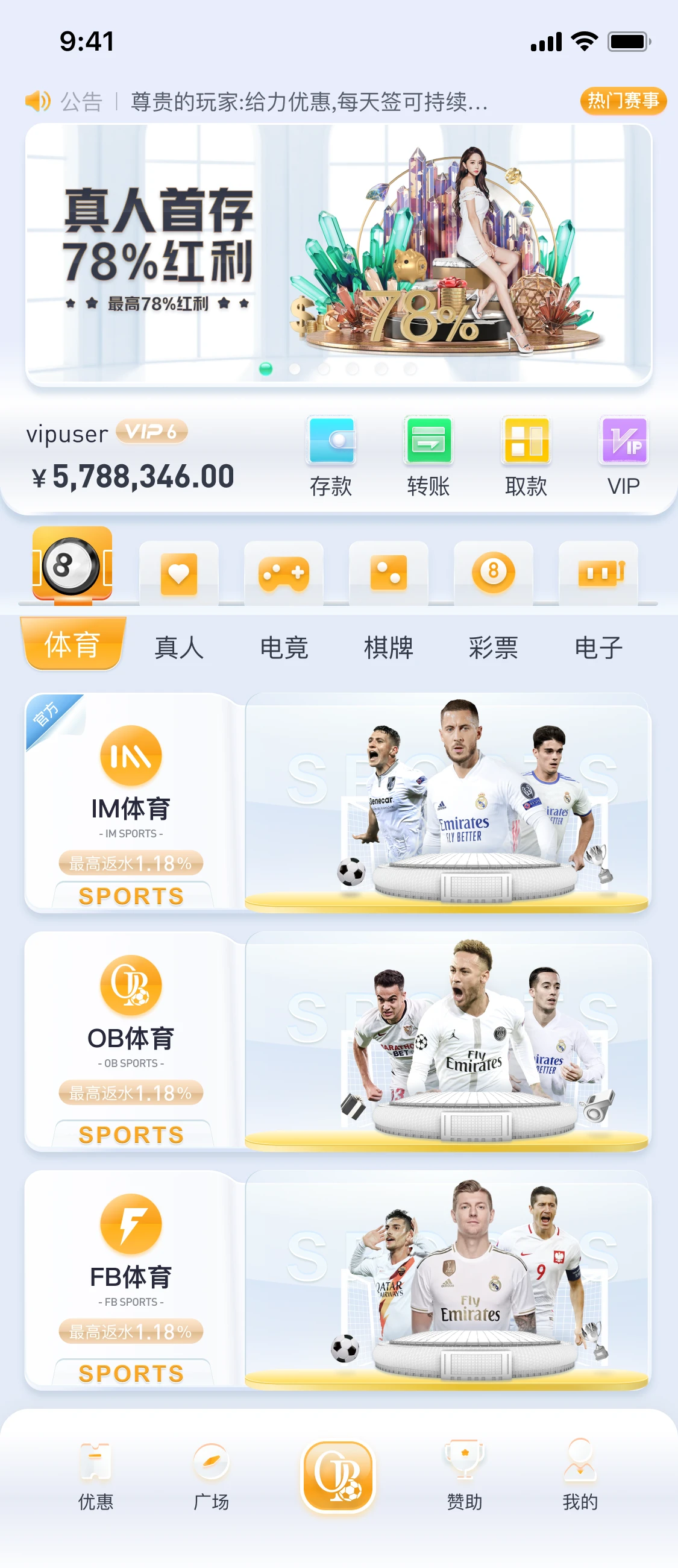
Task: Open the 真人首存 78%红利 promo banner
Action: [338, 254]
